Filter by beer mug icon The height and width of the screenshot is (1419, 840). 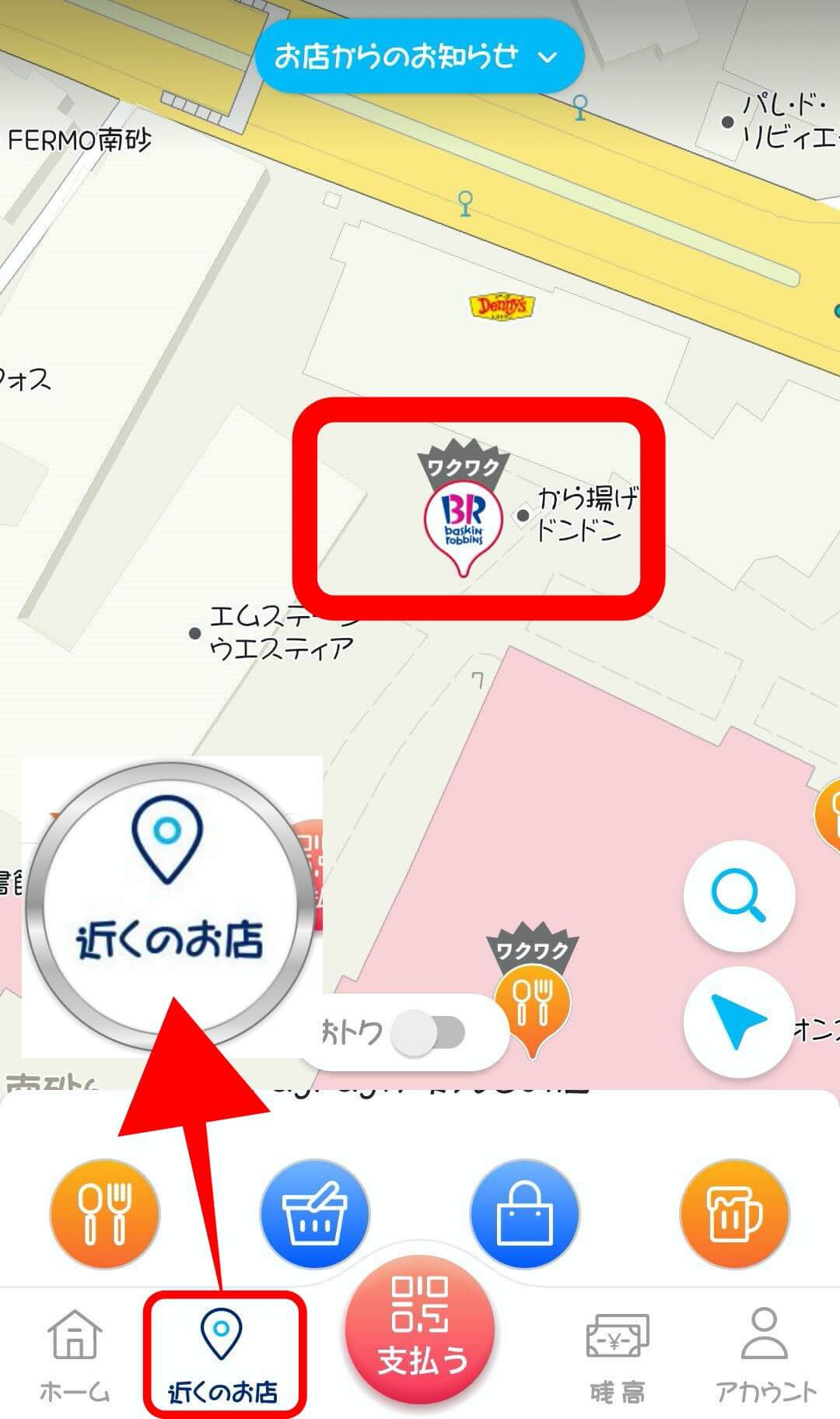735,1214
